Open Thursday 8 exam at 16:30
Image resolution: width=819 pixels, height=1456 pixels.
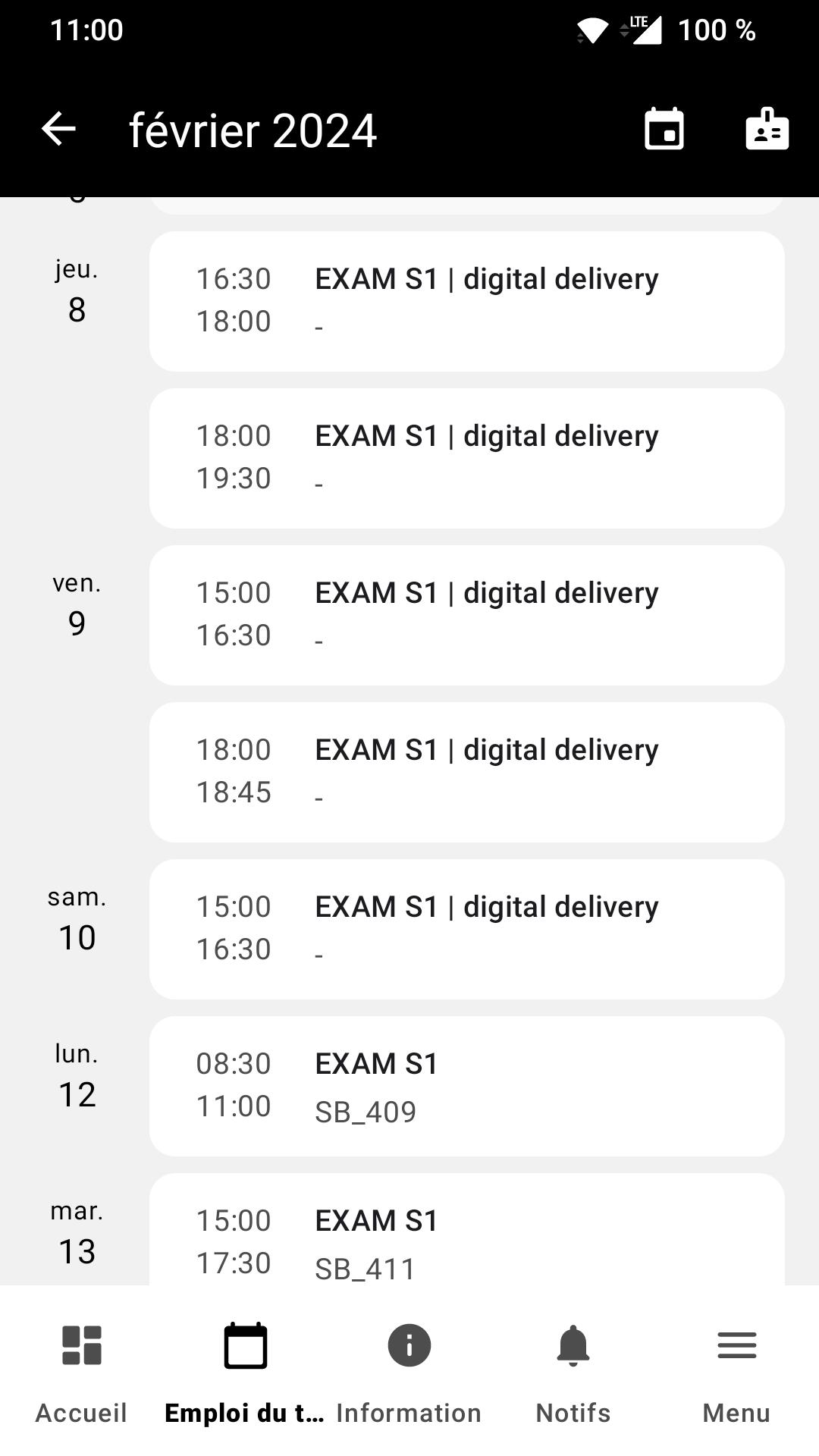point(467,302)
